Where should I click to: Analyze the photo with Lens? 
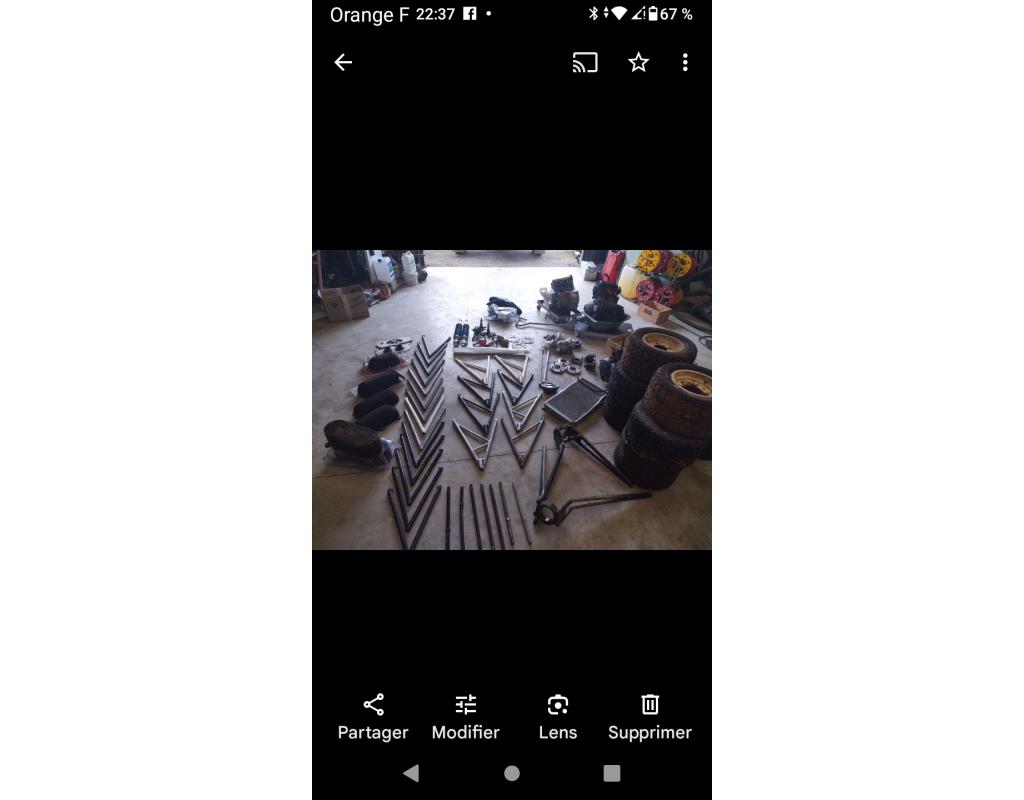tap(558, 716)
